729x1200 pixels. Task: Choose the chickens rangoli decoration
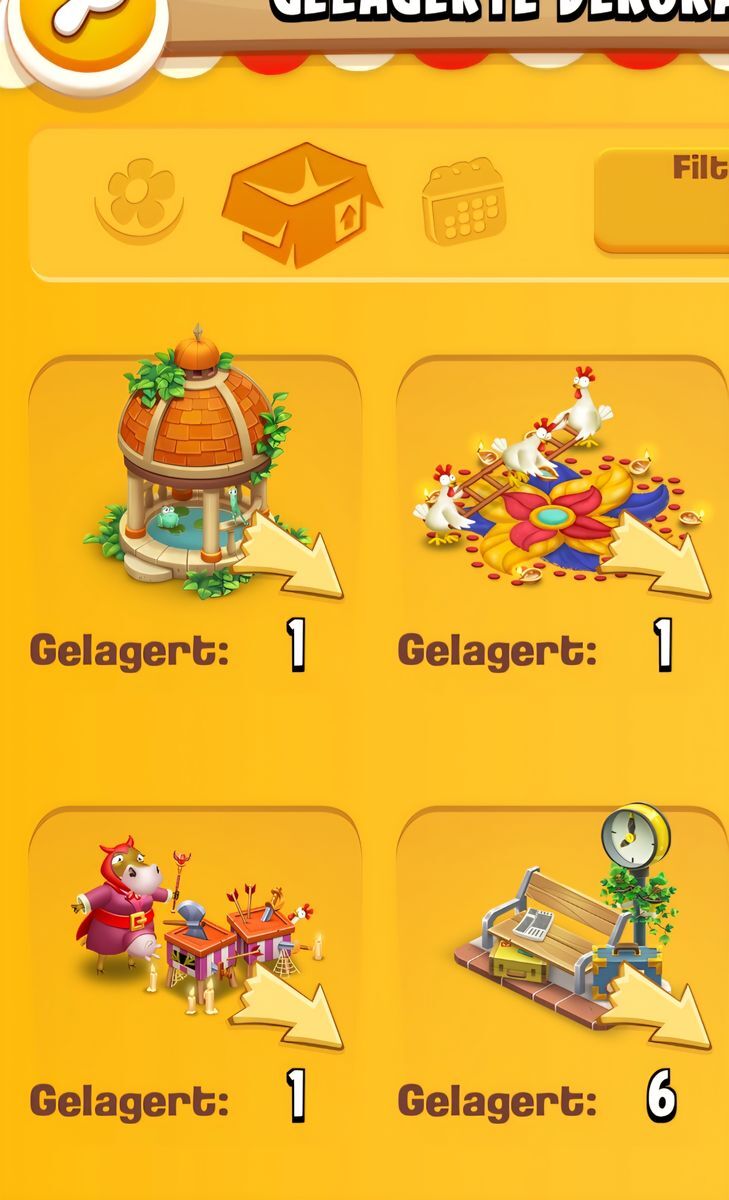click(x=562, y=480)
